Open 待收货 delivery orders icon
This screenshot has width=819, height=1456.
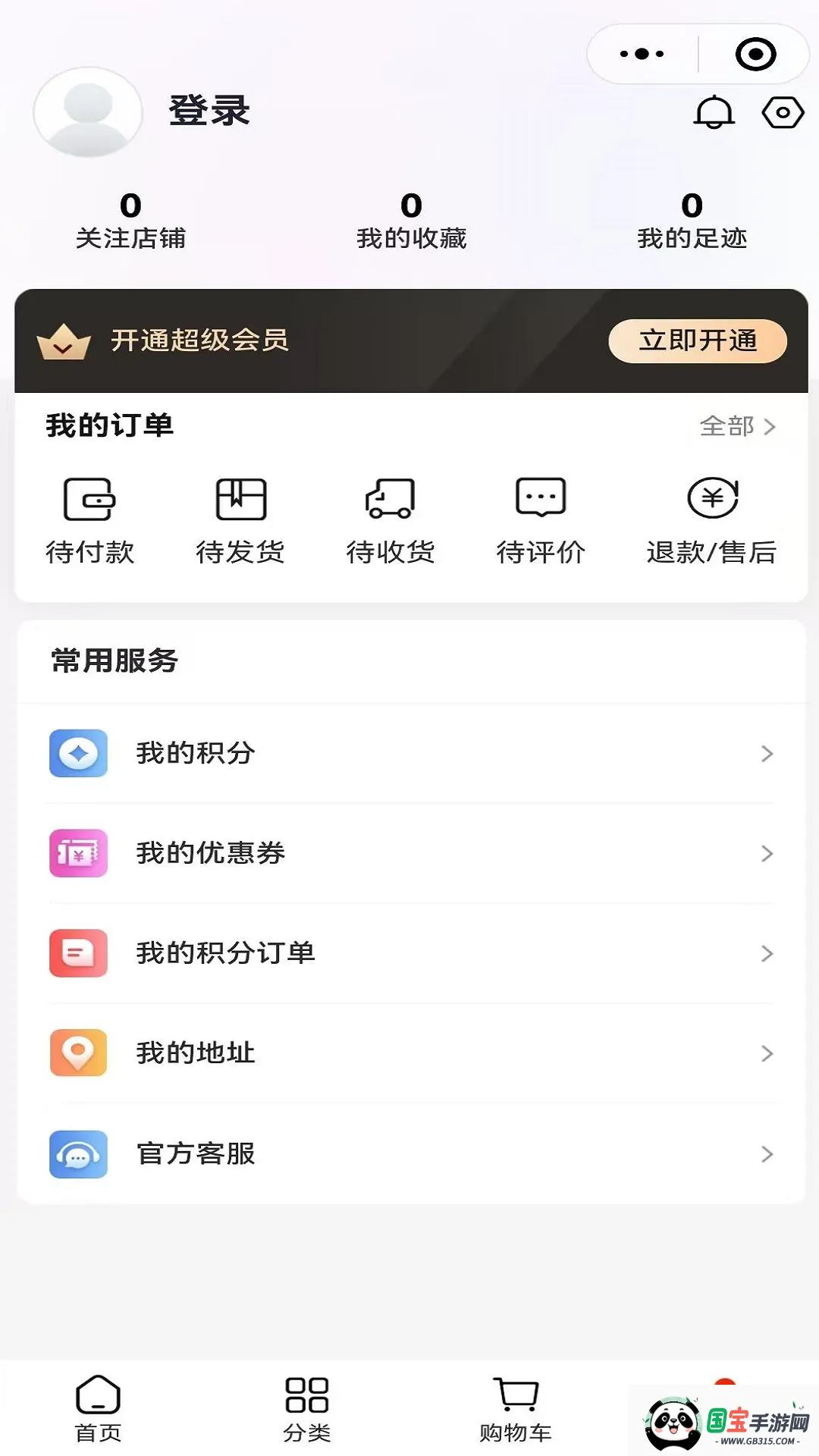(x=390, y=499)
